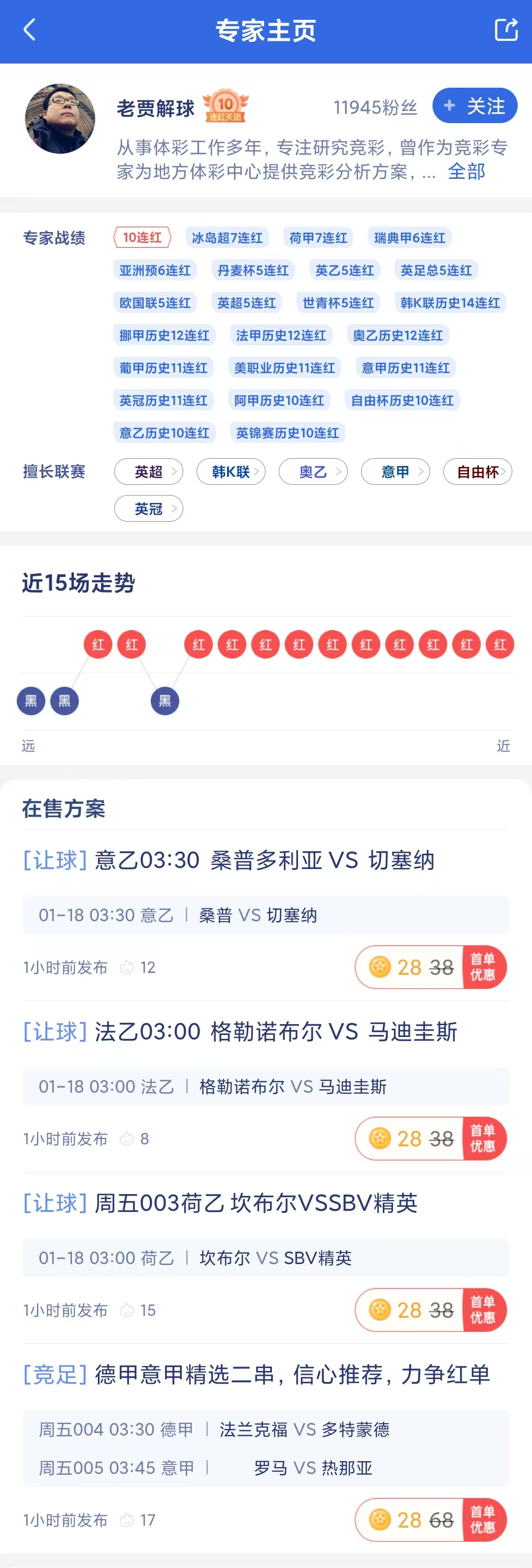Expand the full bio via 全部

466,171
